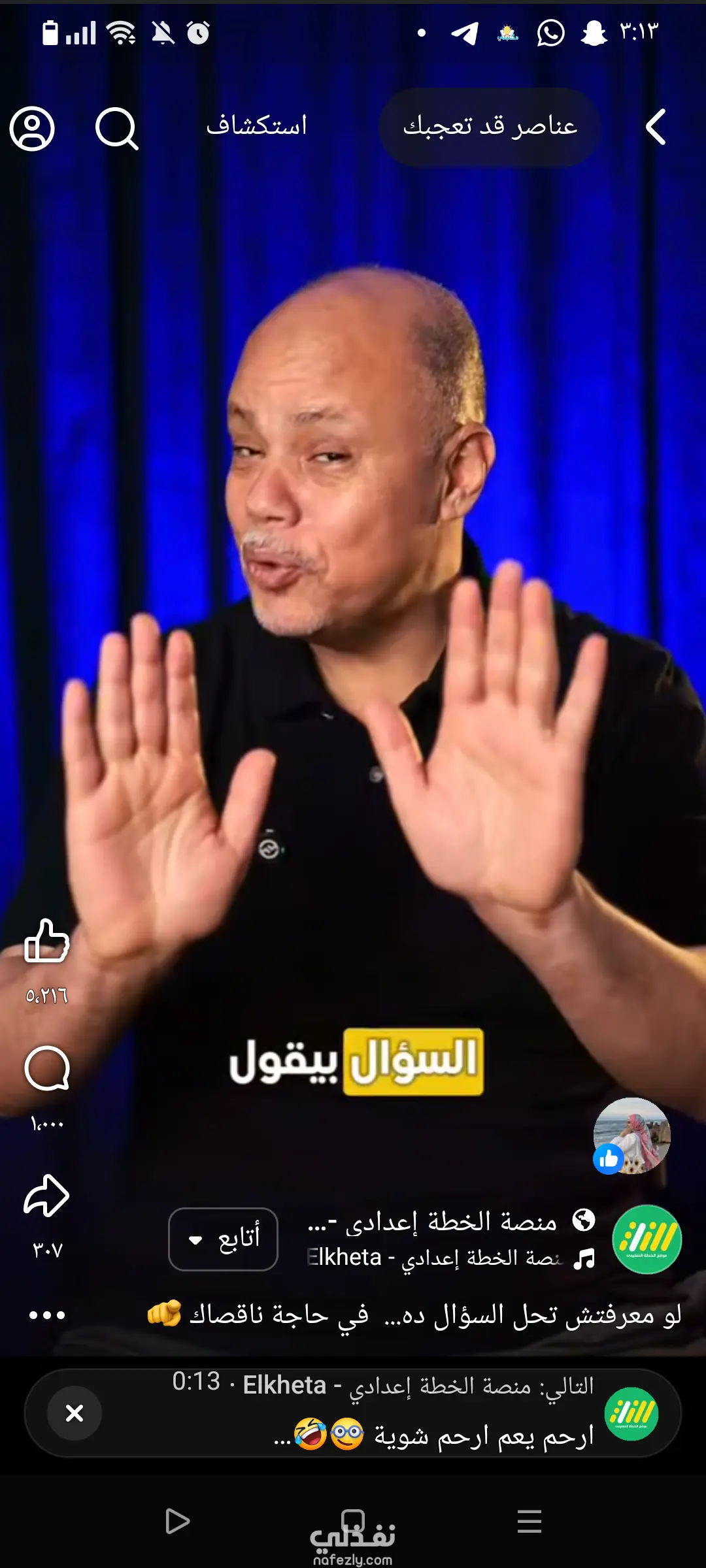Open the audio track Elkheta link
The height and width of the screenshot is (1568, 706).
click(451, 1258)
